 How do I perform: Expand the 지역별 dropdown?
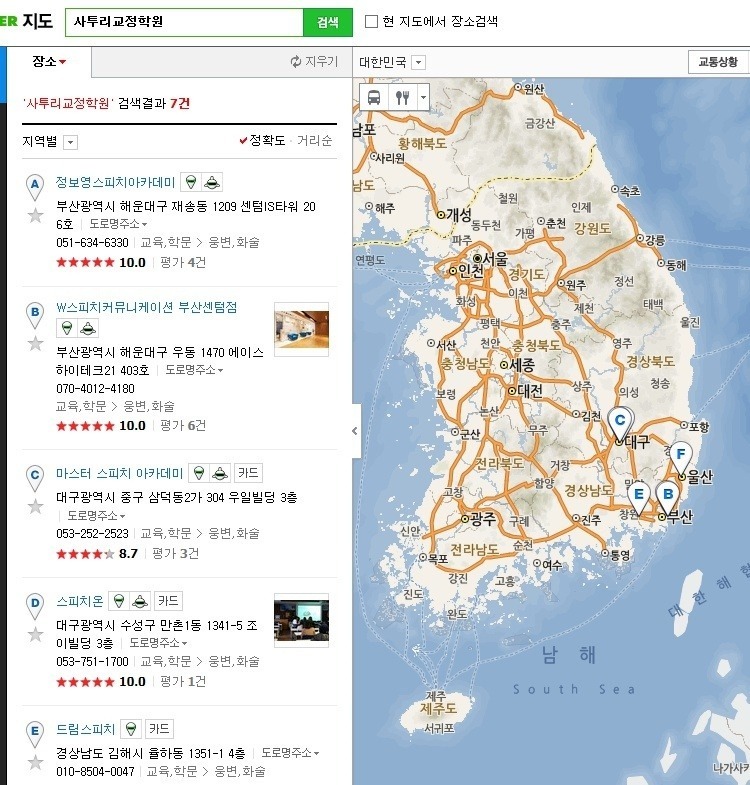click(x=70, y=142)
